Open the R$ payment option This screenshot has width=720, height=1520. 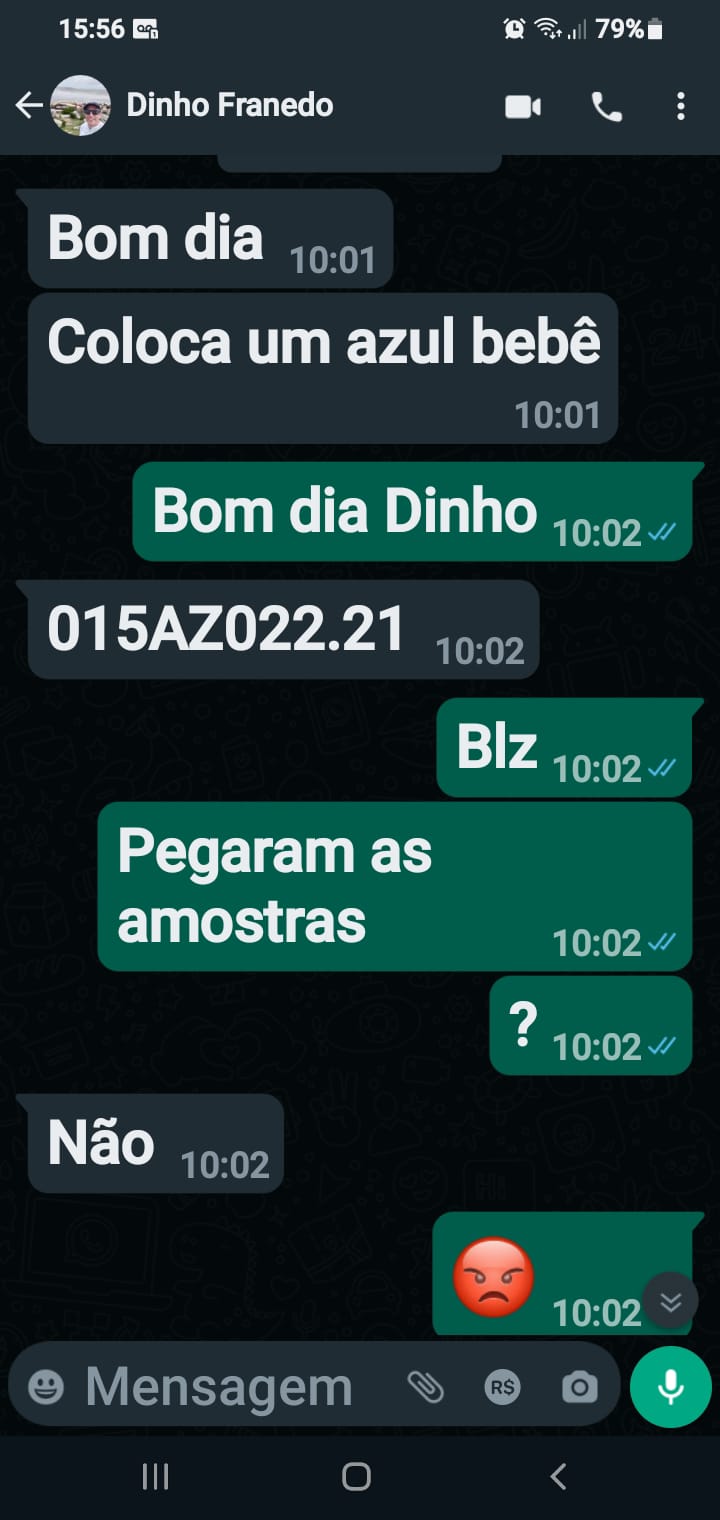[x=502, y=1387]
